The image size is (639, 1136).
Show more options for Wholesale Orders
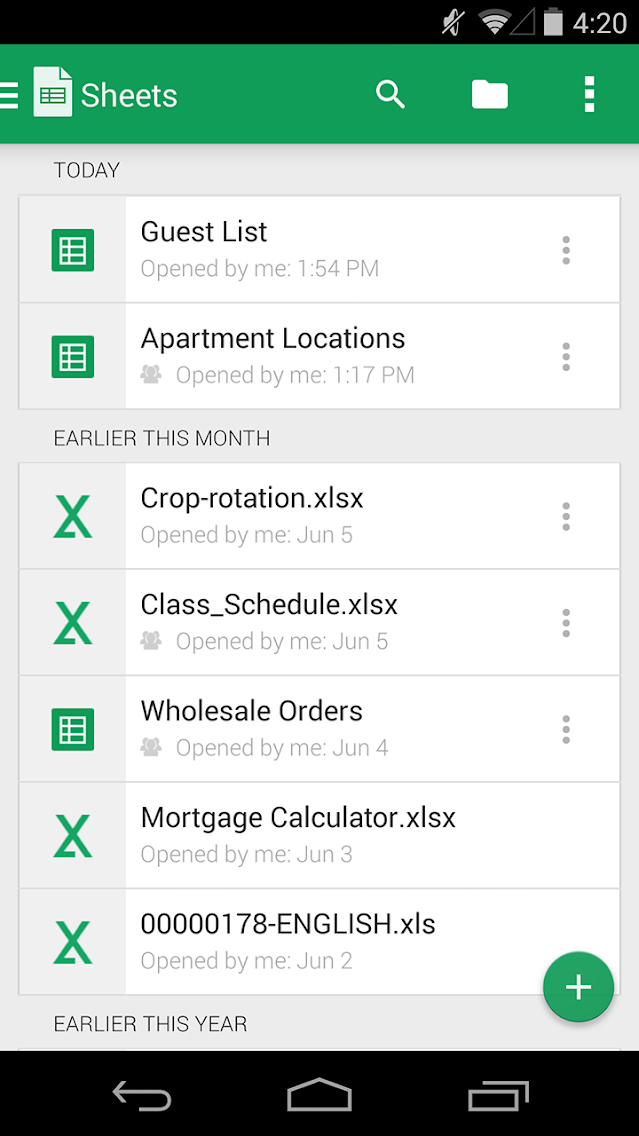click(566, 730)
